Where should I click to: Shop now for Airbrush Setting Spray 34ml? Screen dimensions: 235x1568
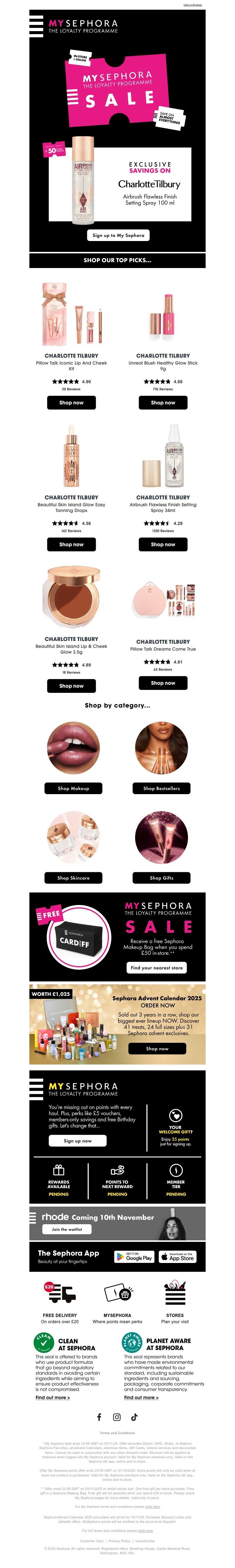(x=162, y=544)
